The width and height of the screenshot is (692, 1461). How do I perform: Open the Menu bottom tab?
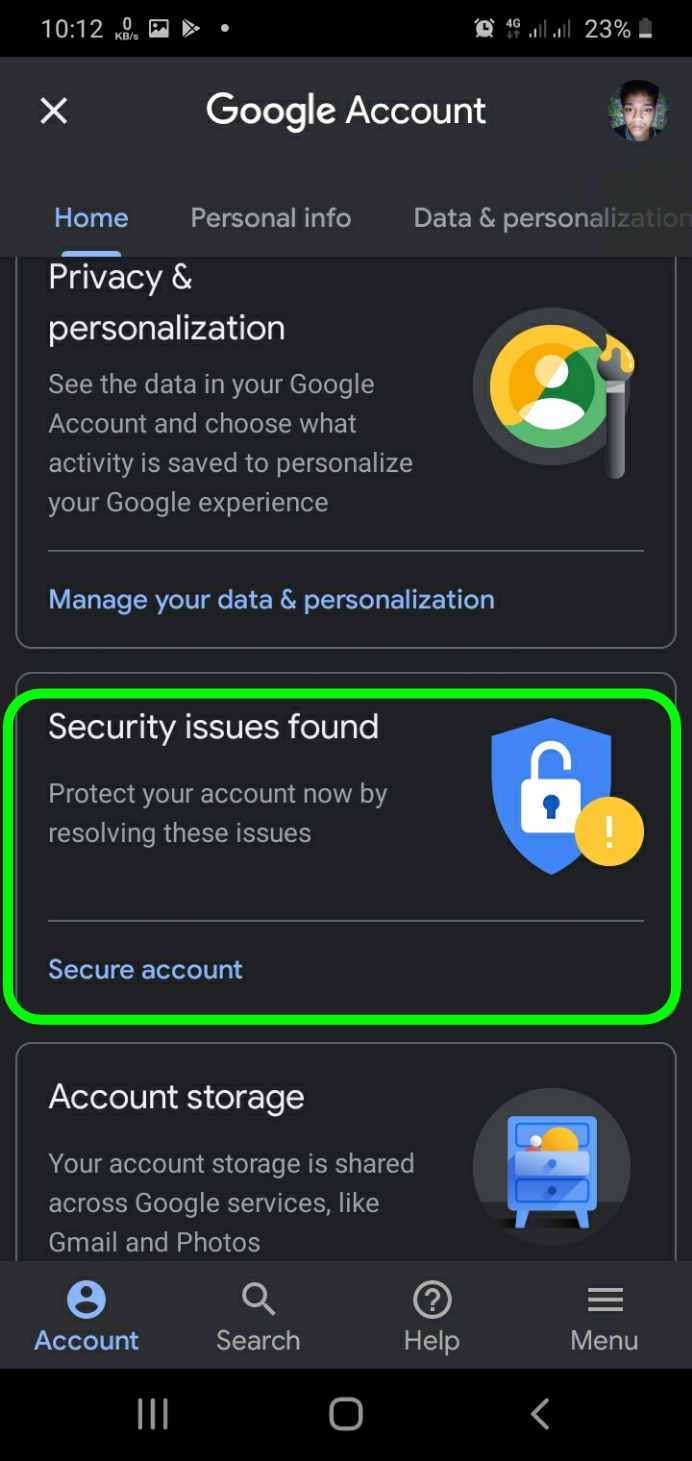604,1317
